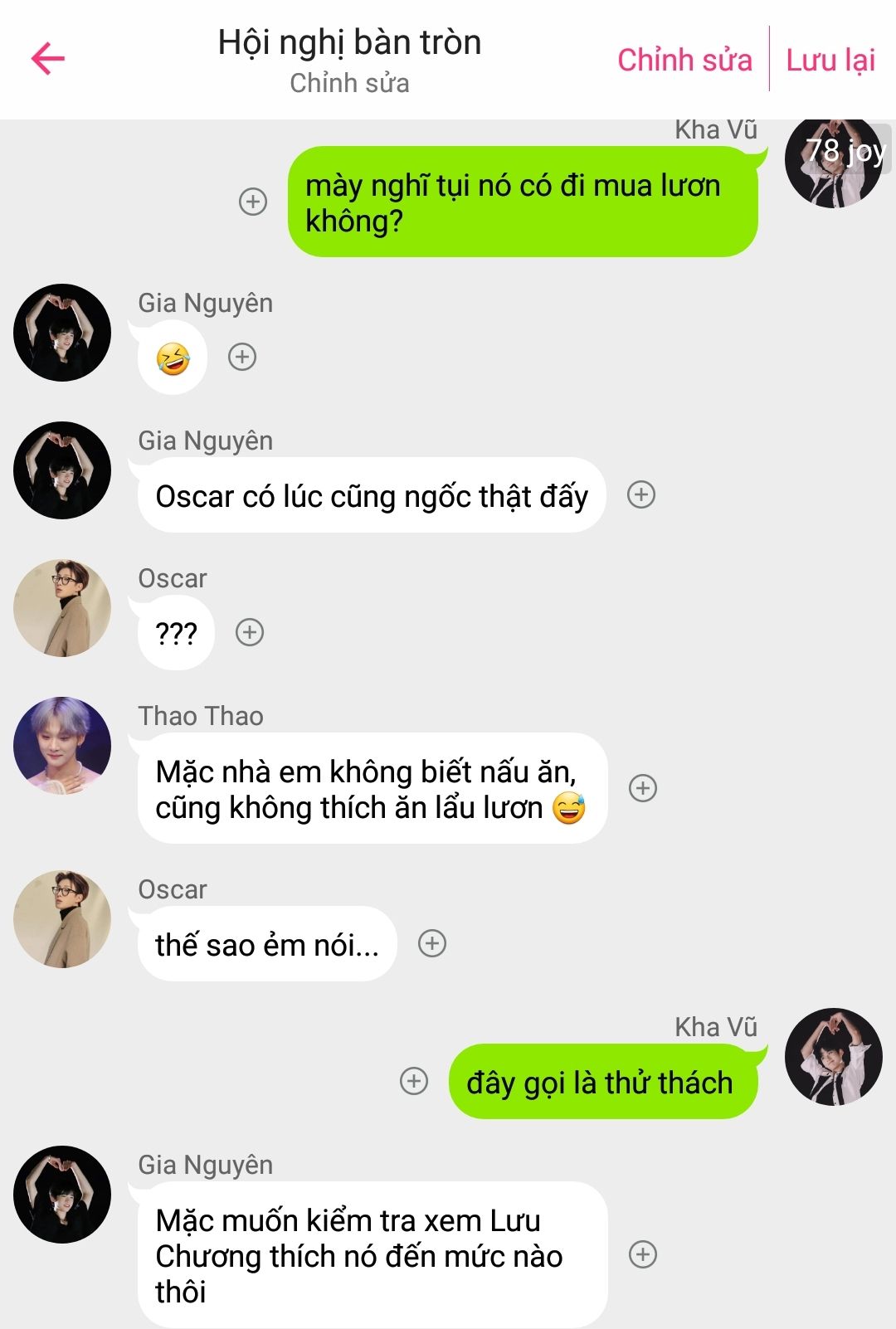The image size is (896, 1329).
Task: Open Thao Thao's avatar
Action: pyautogui.click(x=62, y=746)
